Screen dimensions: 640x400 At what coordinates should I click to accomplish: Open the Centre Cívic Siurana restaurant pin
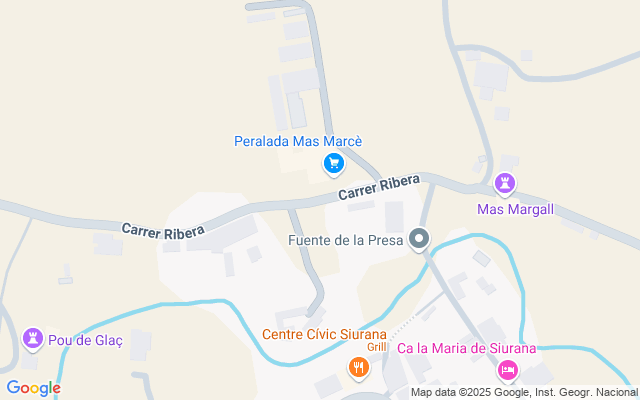(359, 368)
